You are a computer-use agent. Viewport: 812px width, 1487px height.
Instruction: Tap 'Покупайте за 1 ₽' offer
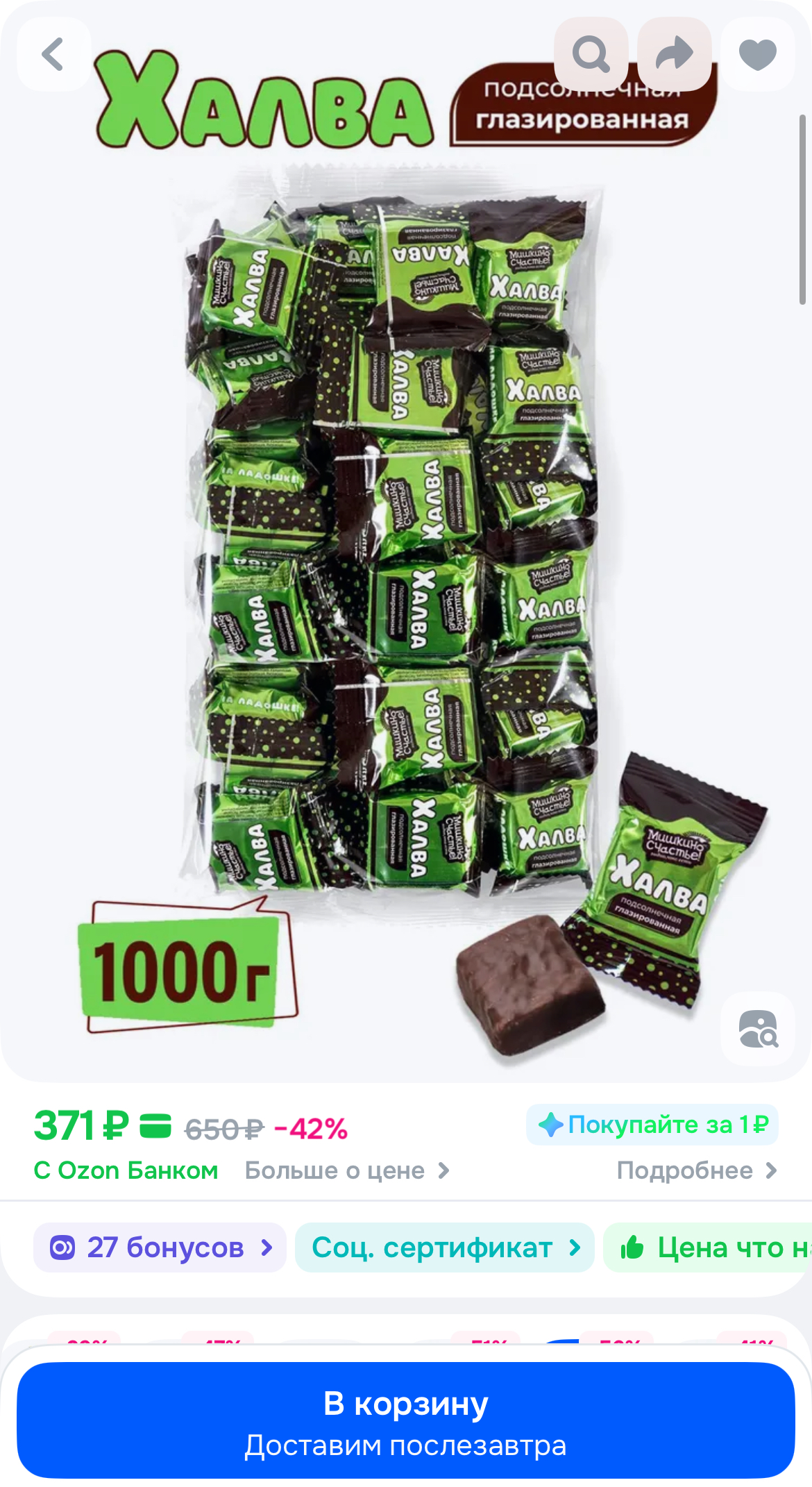pos(652,1124)
